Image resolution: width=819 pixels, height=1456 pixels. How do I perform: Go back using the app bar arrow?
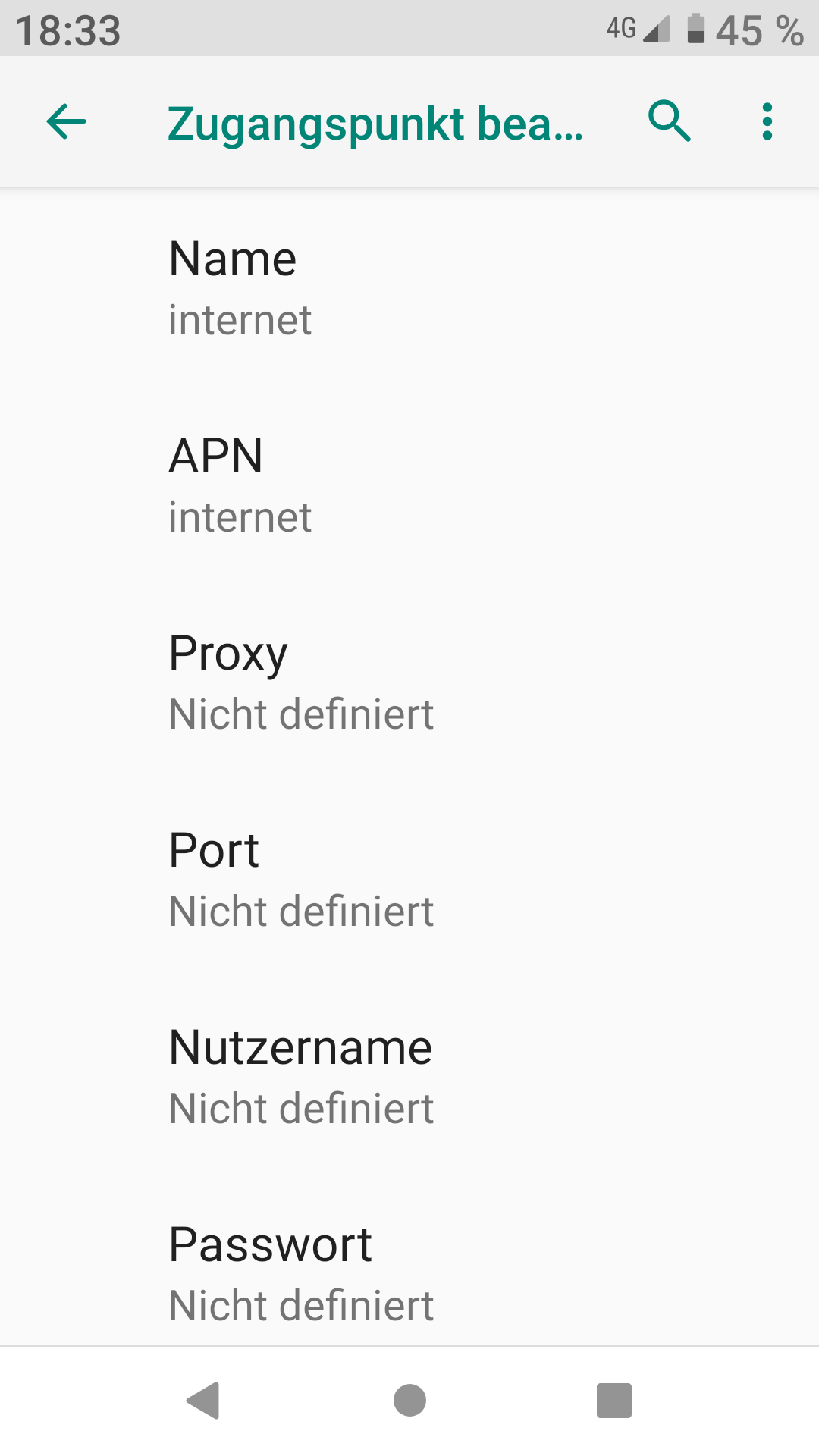point(67,122)
